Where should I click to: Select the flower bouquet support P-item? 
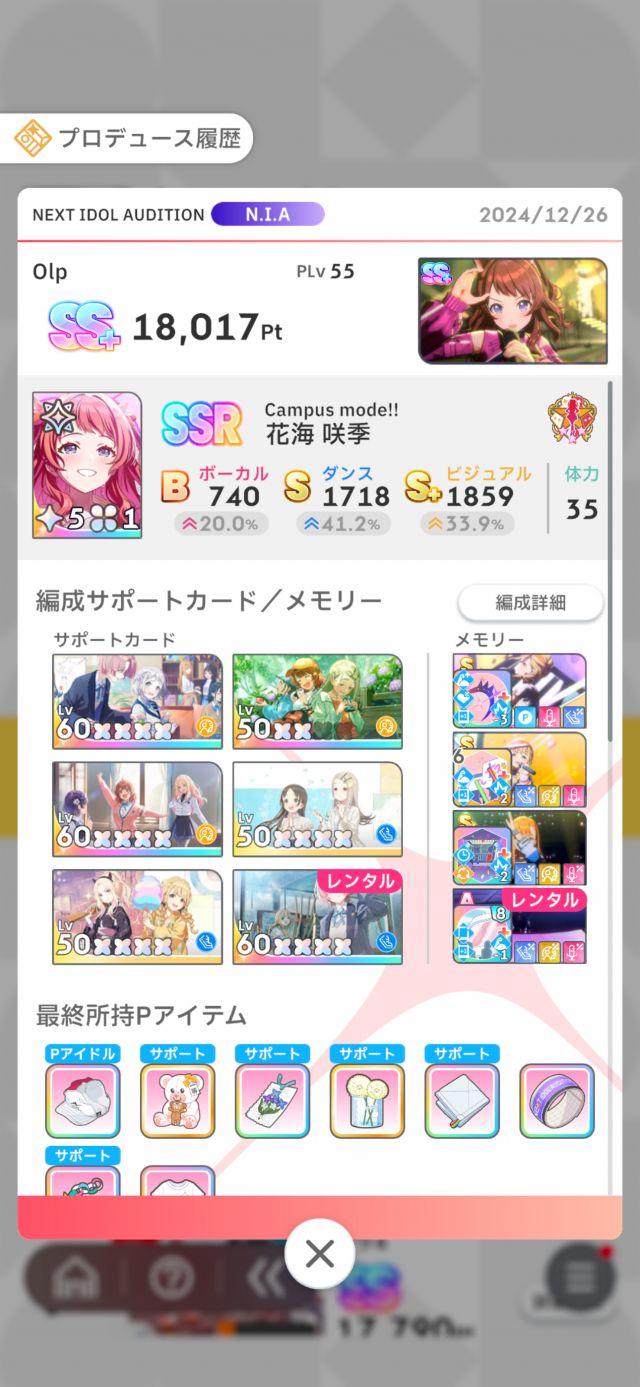(272, 1101)
